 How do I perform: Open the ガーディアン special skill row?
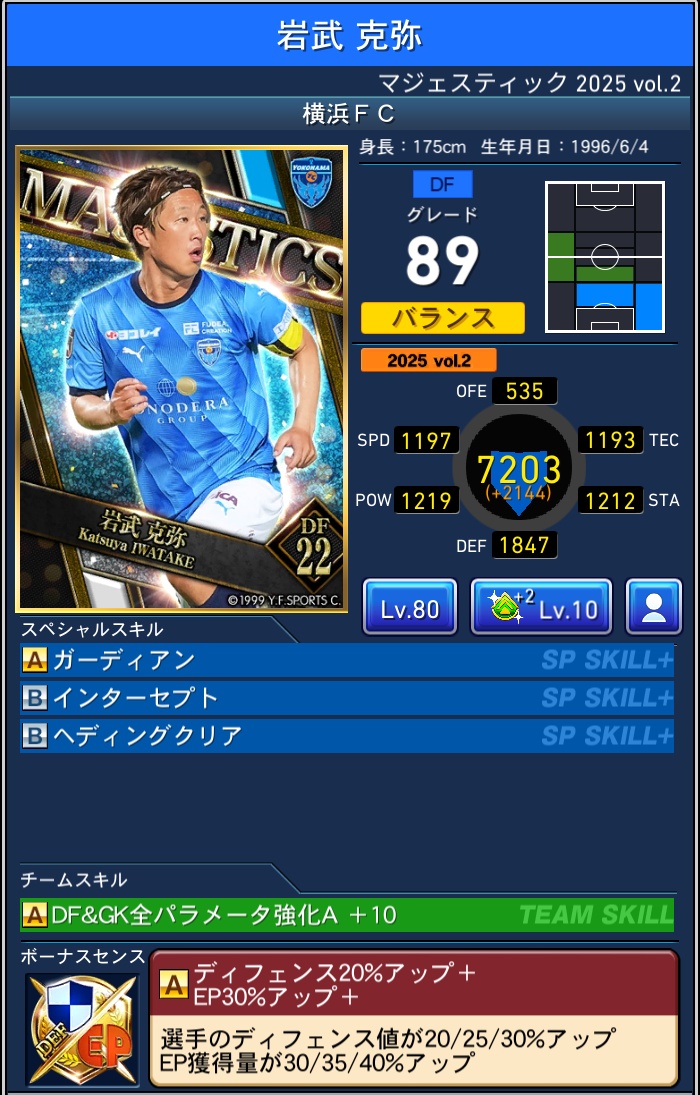click(x=346, y=661)
